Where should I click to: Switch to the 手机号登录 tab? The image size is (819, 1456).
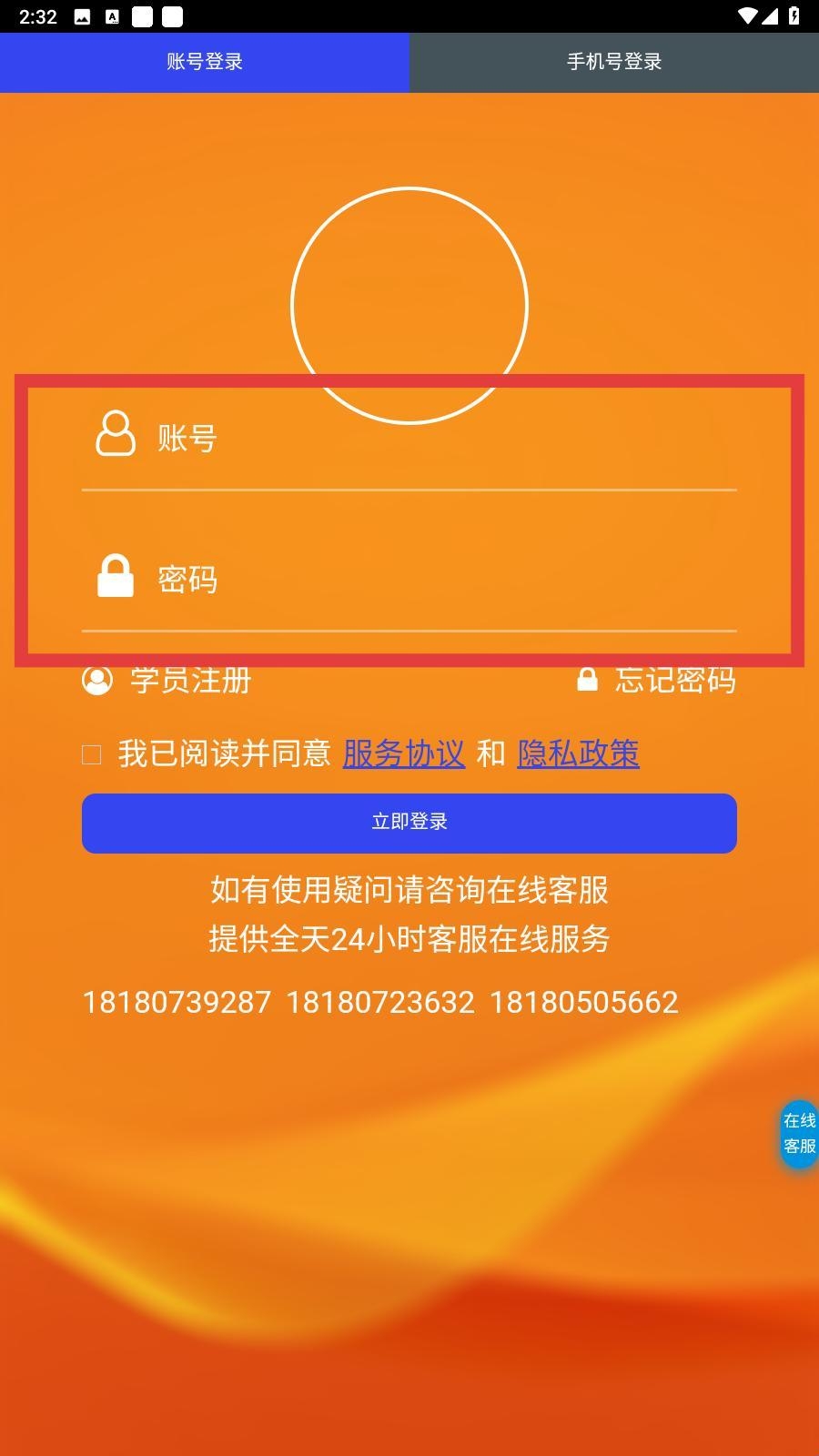[x=614, y=62]
